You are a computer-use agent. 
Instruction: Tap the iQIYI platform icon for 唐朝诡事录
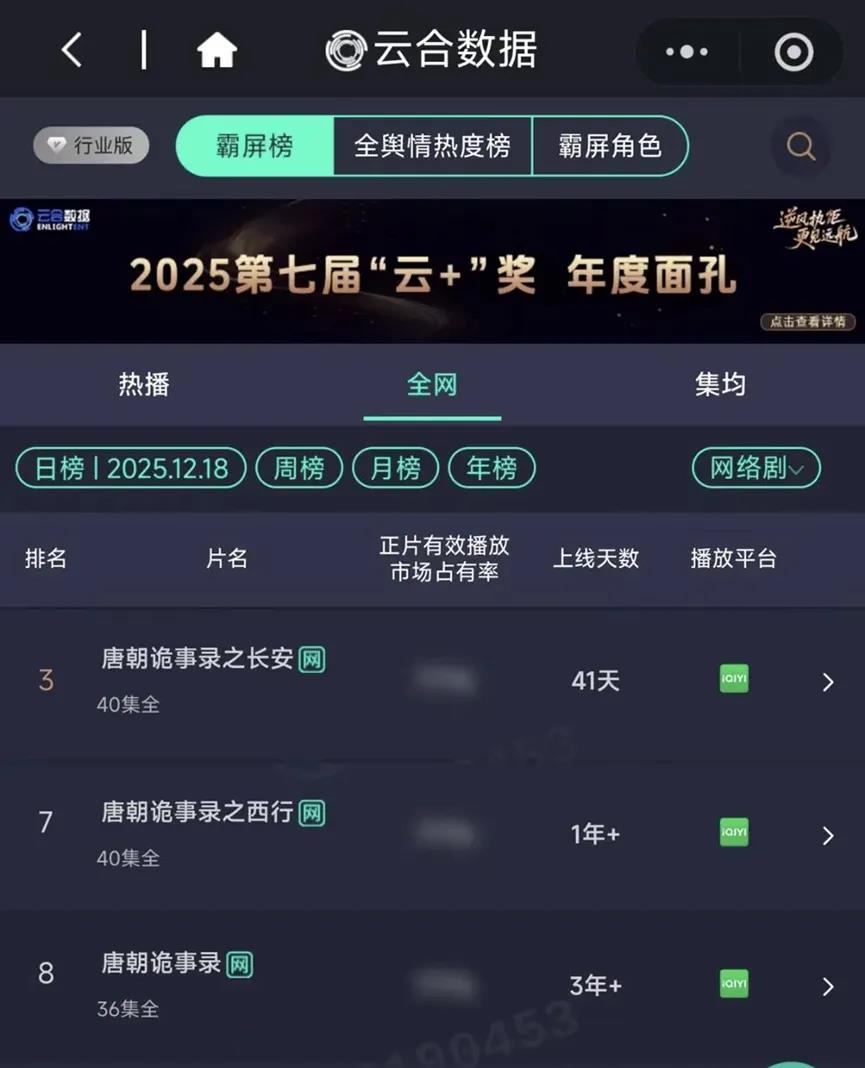(733, 984)
